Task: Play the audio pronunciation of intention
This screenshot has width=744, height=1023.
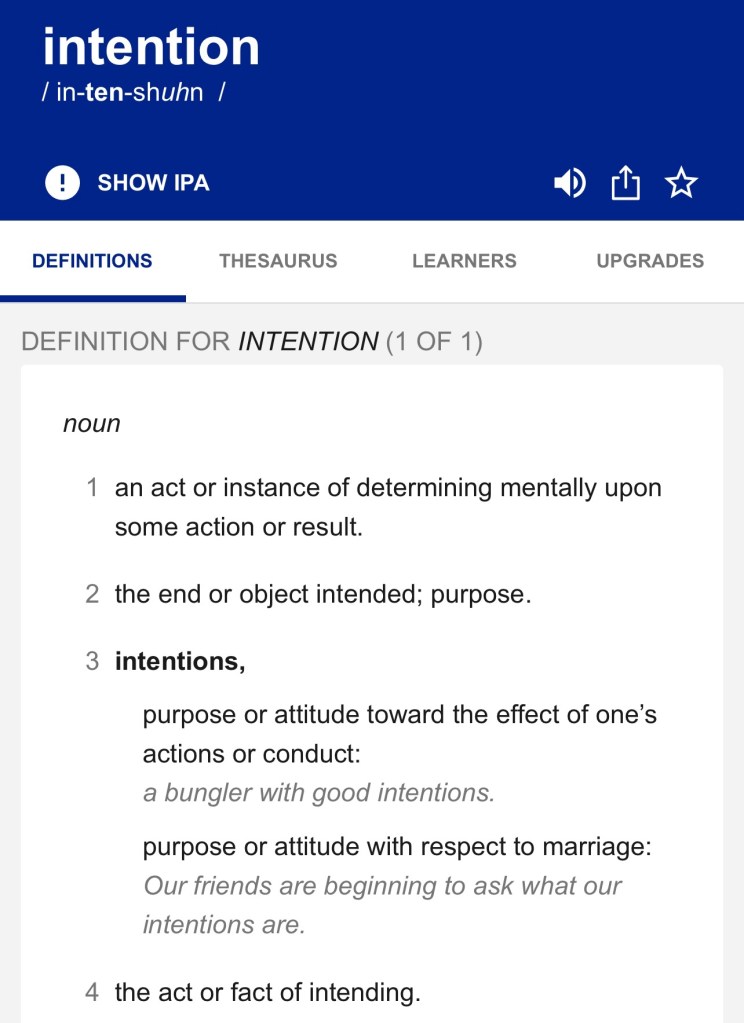Action: coord(570,183)
